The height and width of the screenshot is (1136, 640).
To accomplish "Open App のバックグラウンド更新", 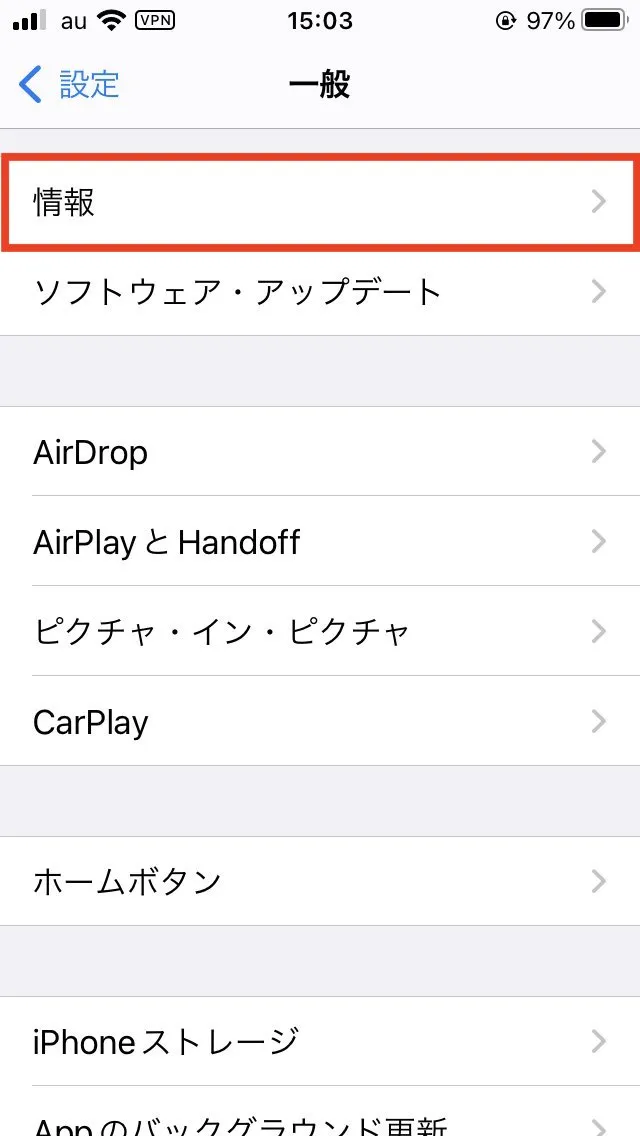I will point(320,1122).
